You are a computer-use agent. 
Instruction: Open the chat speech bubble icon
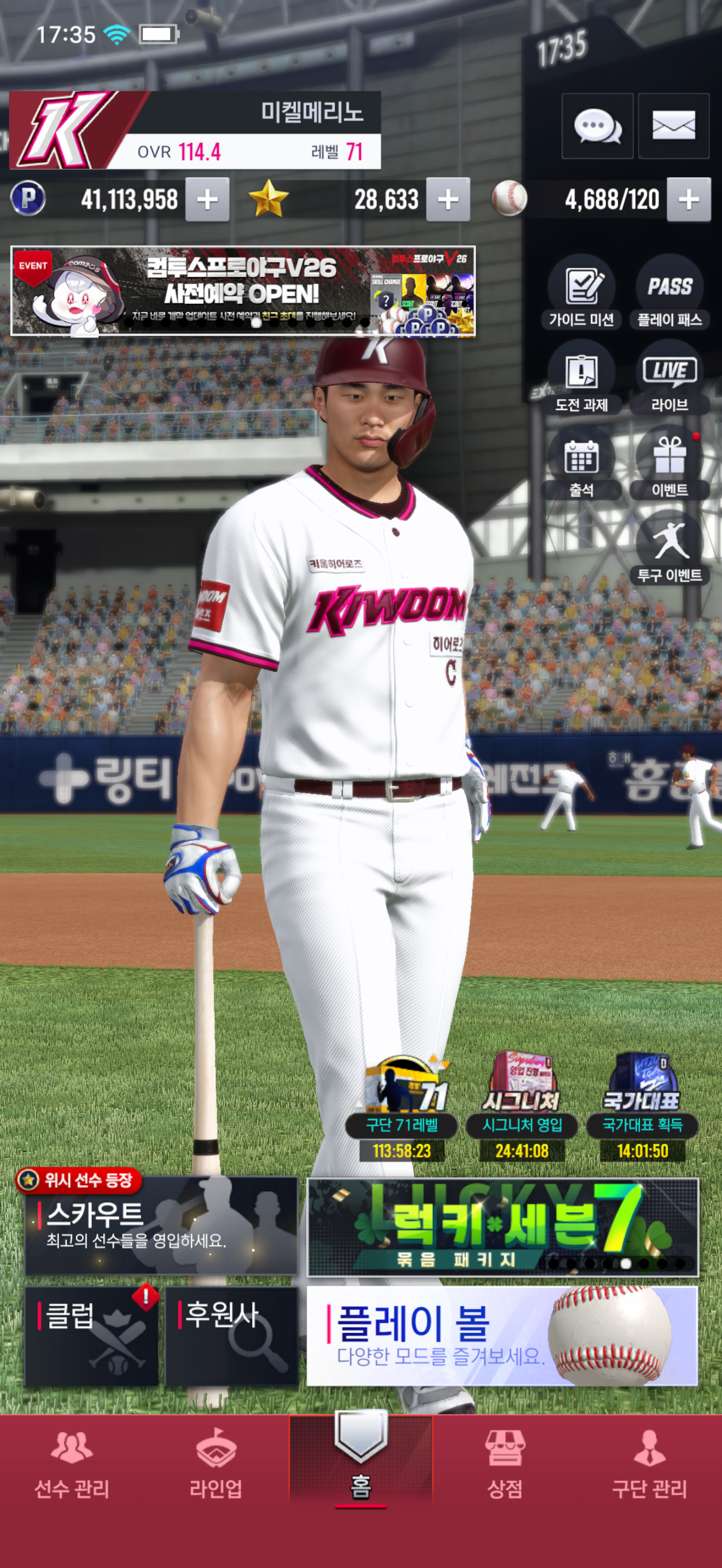click(597, 126)
